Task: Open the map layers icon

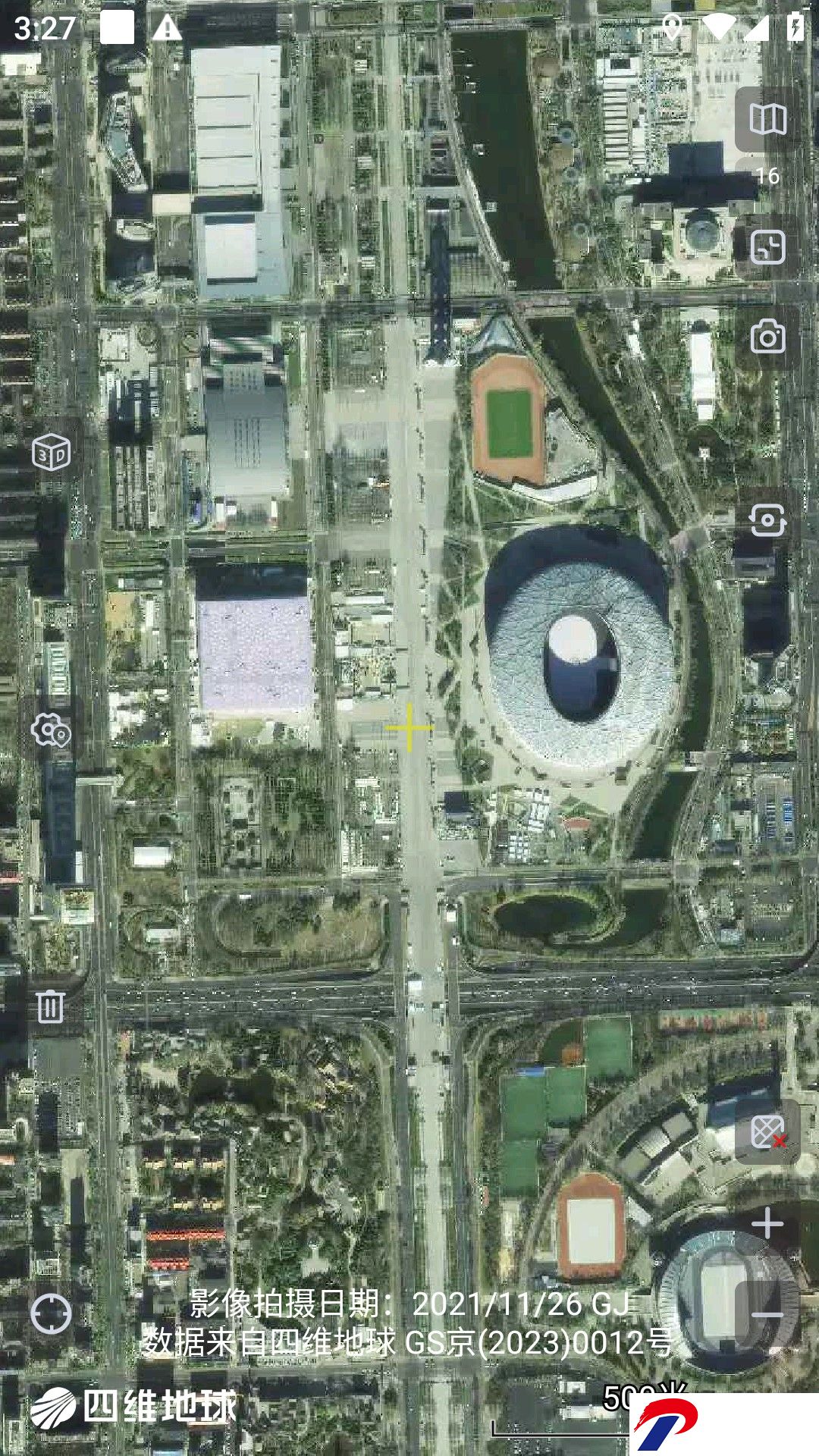Action: pyautogui.click(x=767, y=120)
